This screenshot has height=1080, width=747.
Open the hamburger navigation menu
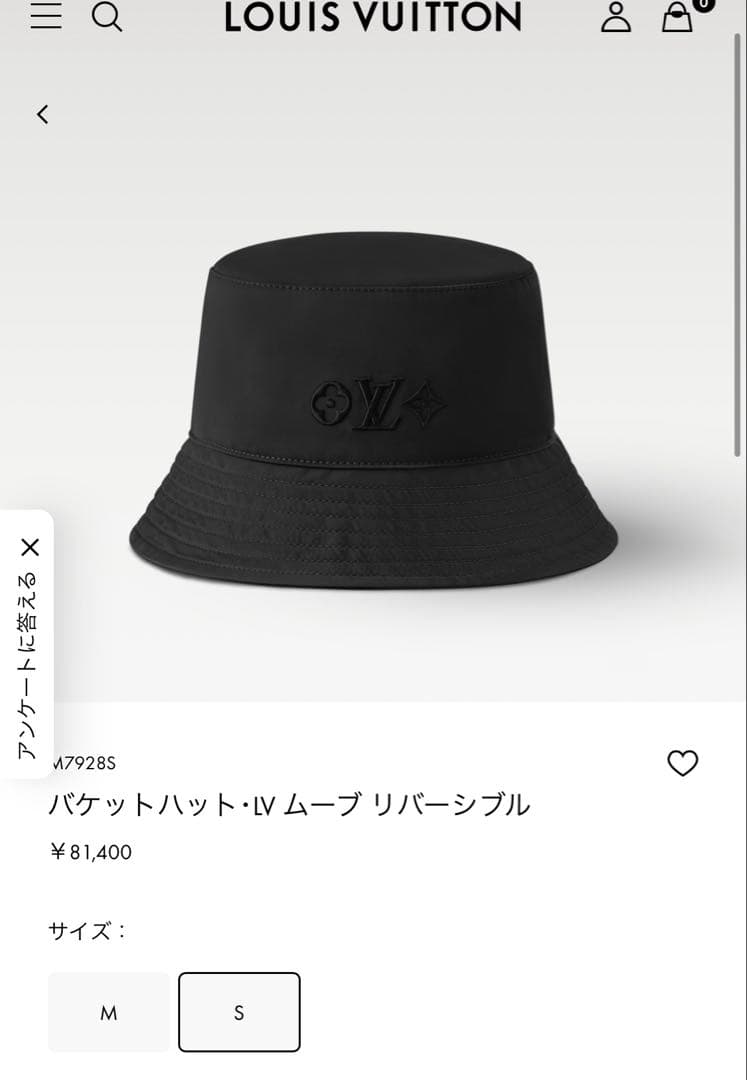[x=45, y=16]
